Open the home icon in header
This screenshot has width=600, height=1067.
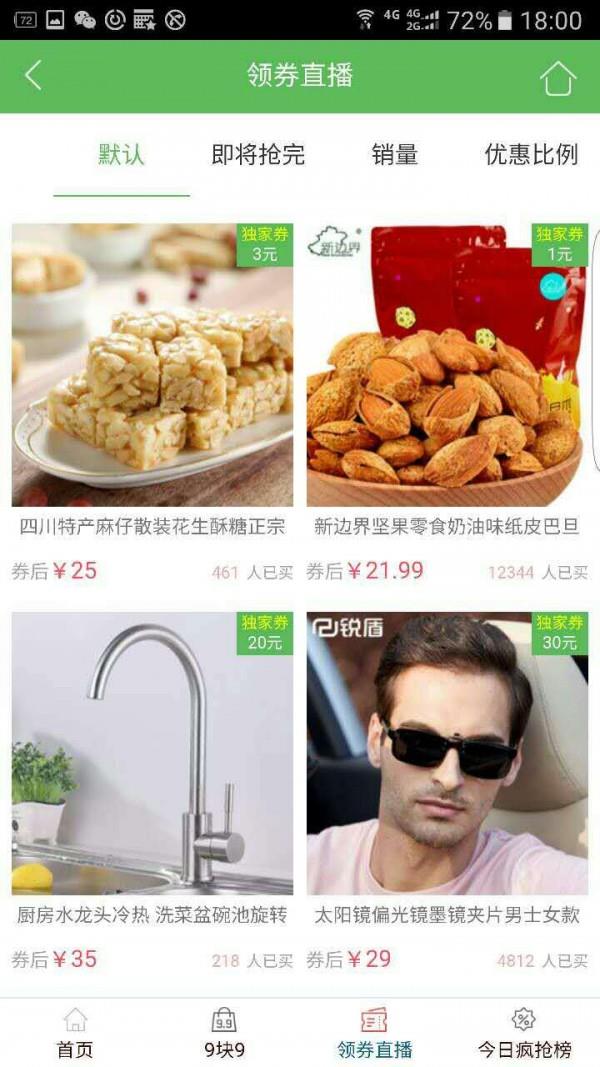tap(558, 77)
